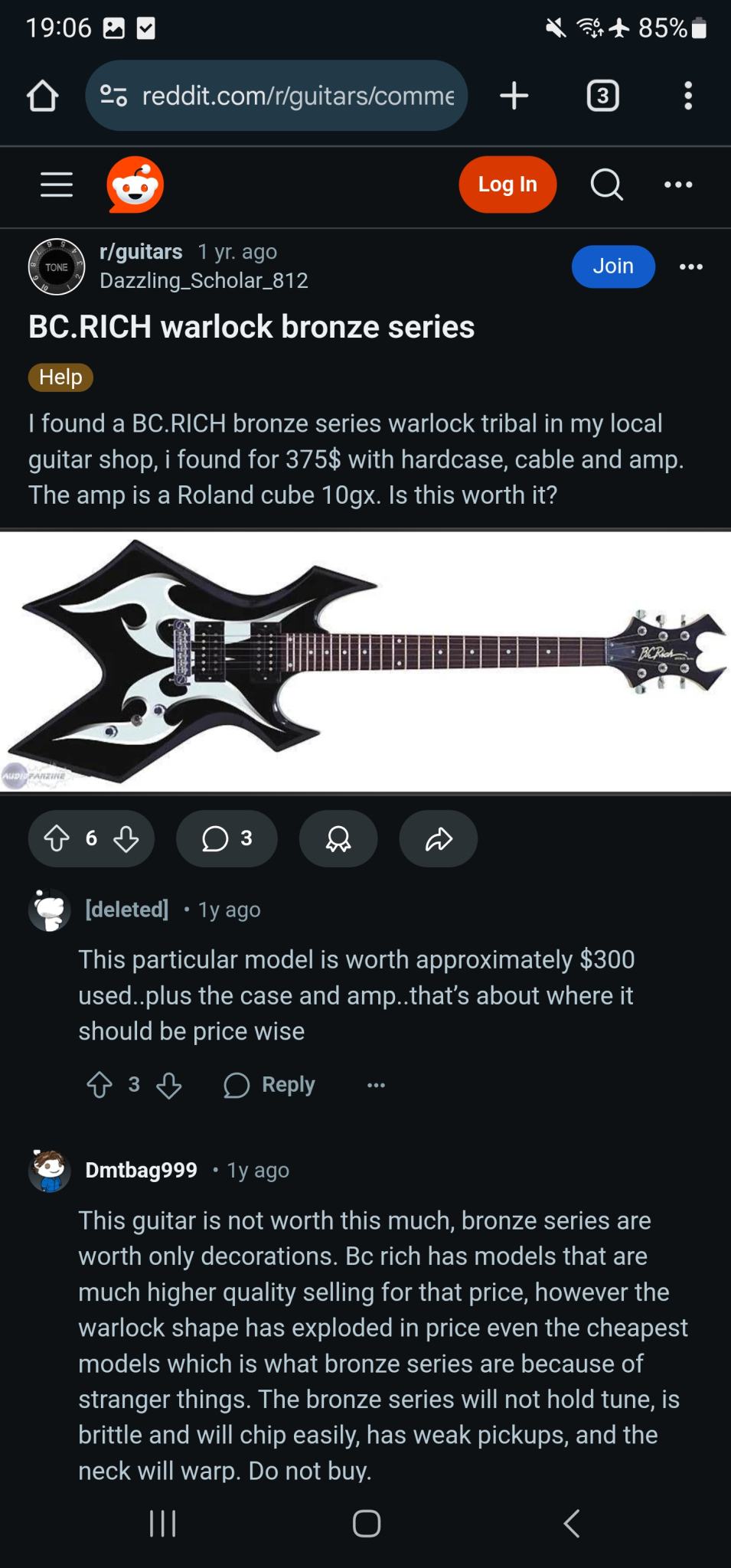
Task: Go to the browser home page
Action: [42, 96]
